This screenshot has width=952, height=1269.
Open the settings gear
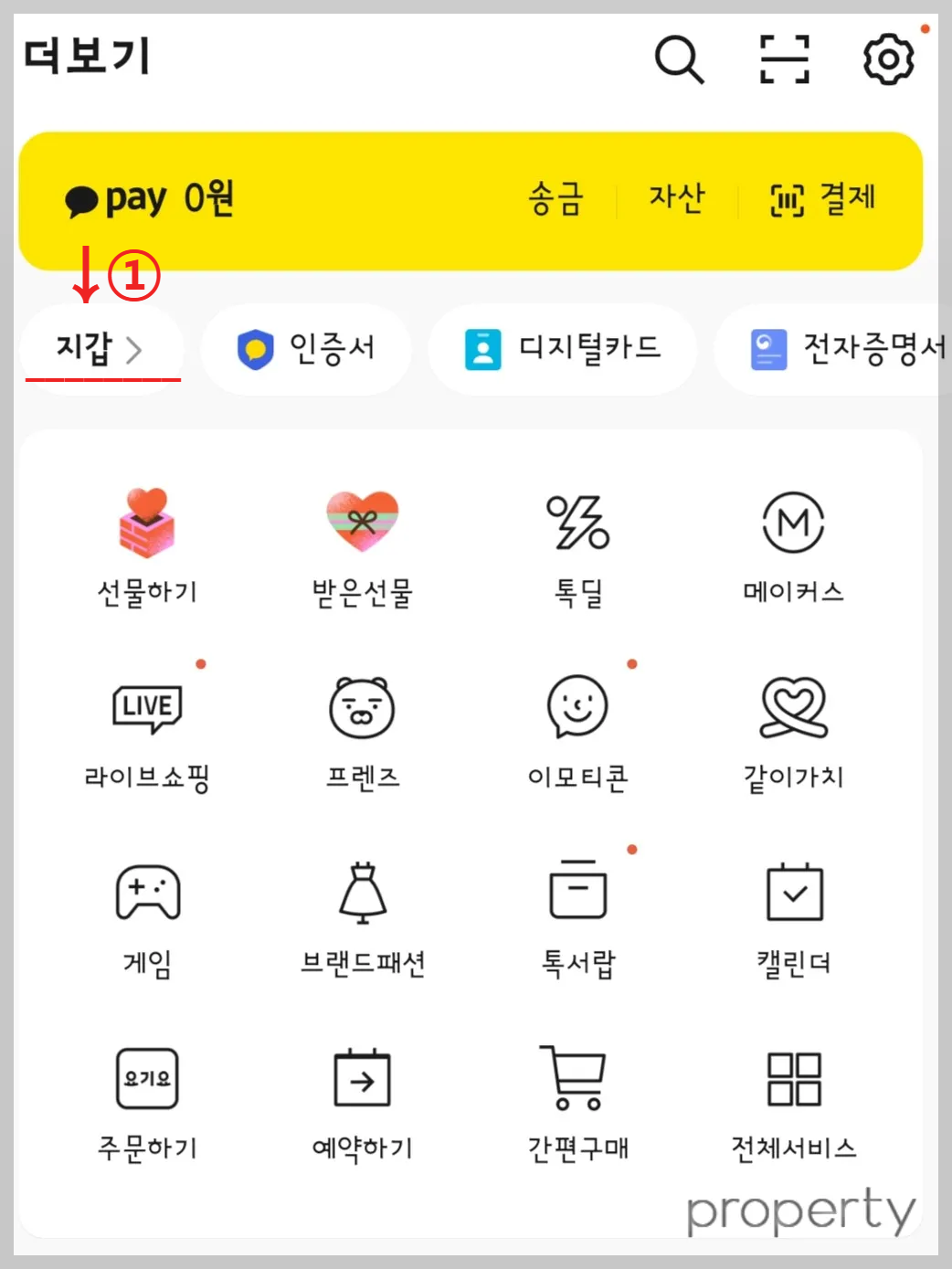pos(887,58)
